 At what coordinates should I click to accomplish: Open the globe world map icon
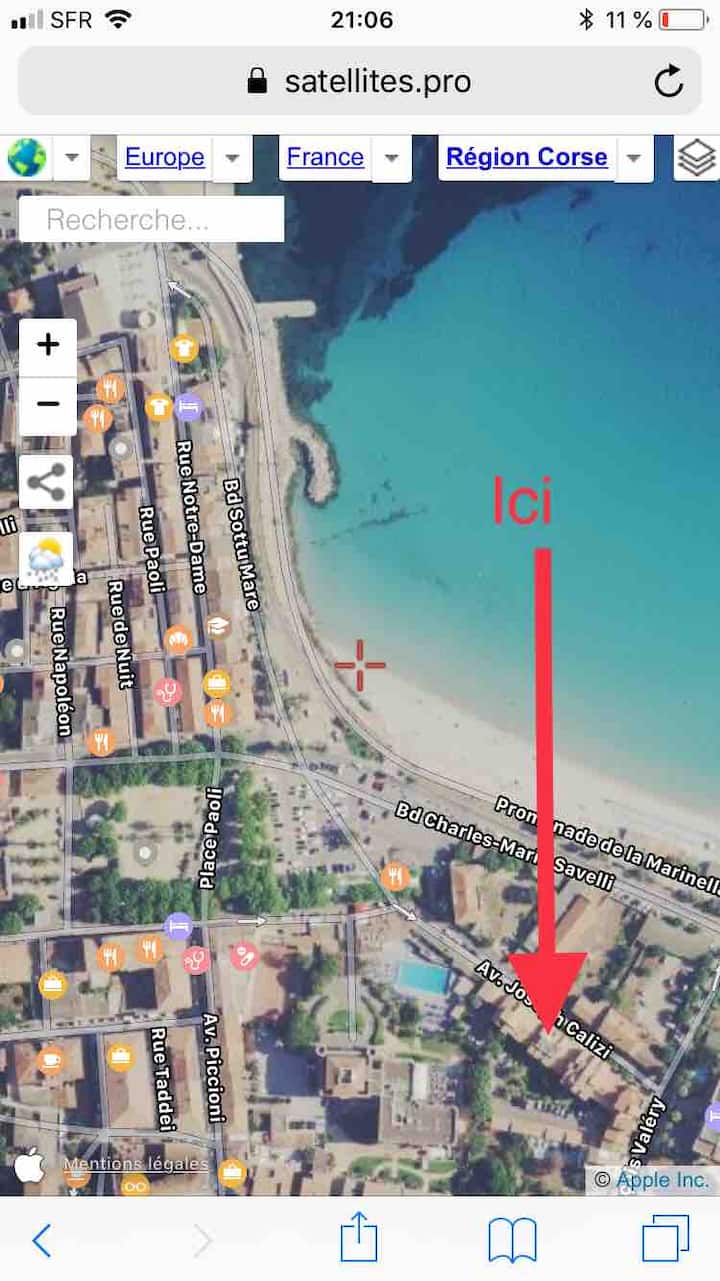click(27, 158)
